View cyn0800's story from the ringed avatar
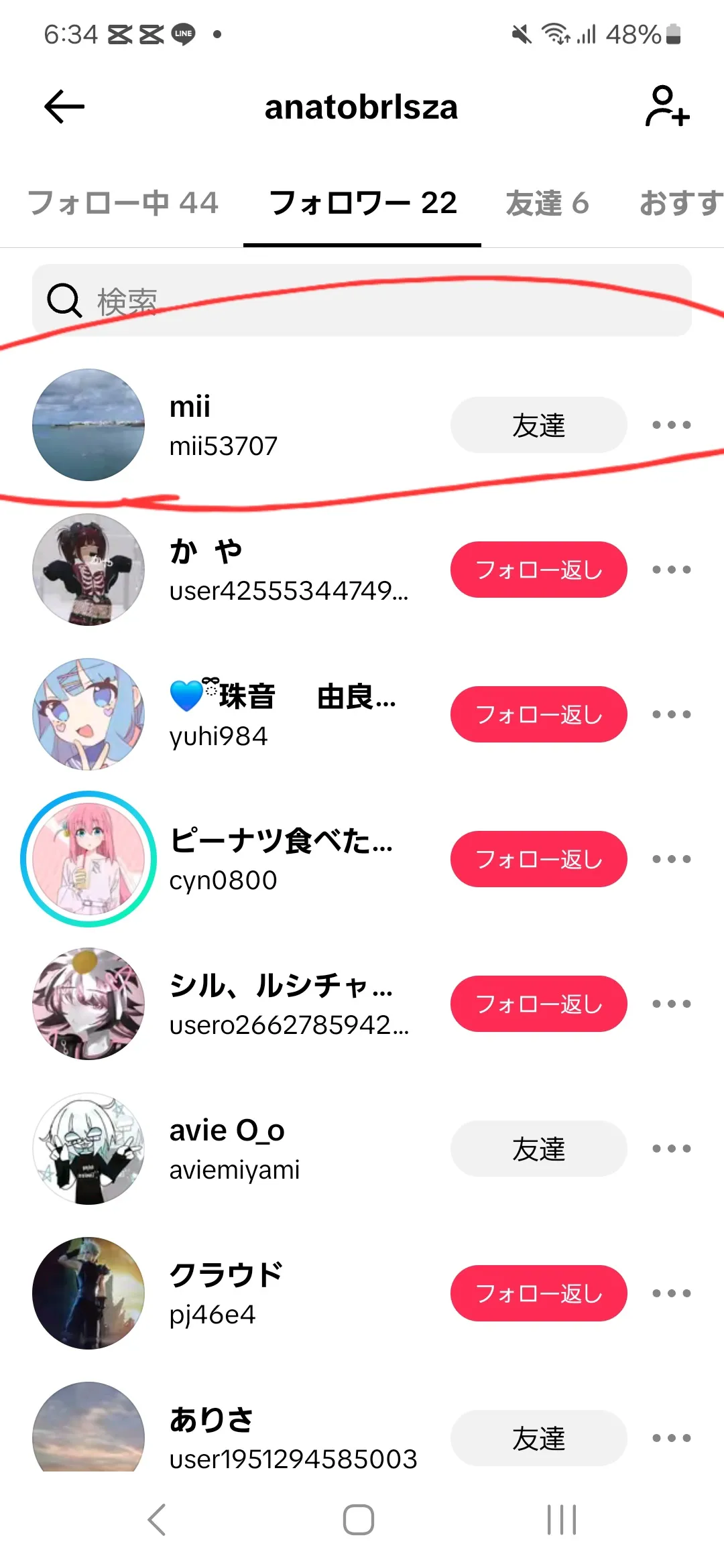 click(x=88, y=859)
